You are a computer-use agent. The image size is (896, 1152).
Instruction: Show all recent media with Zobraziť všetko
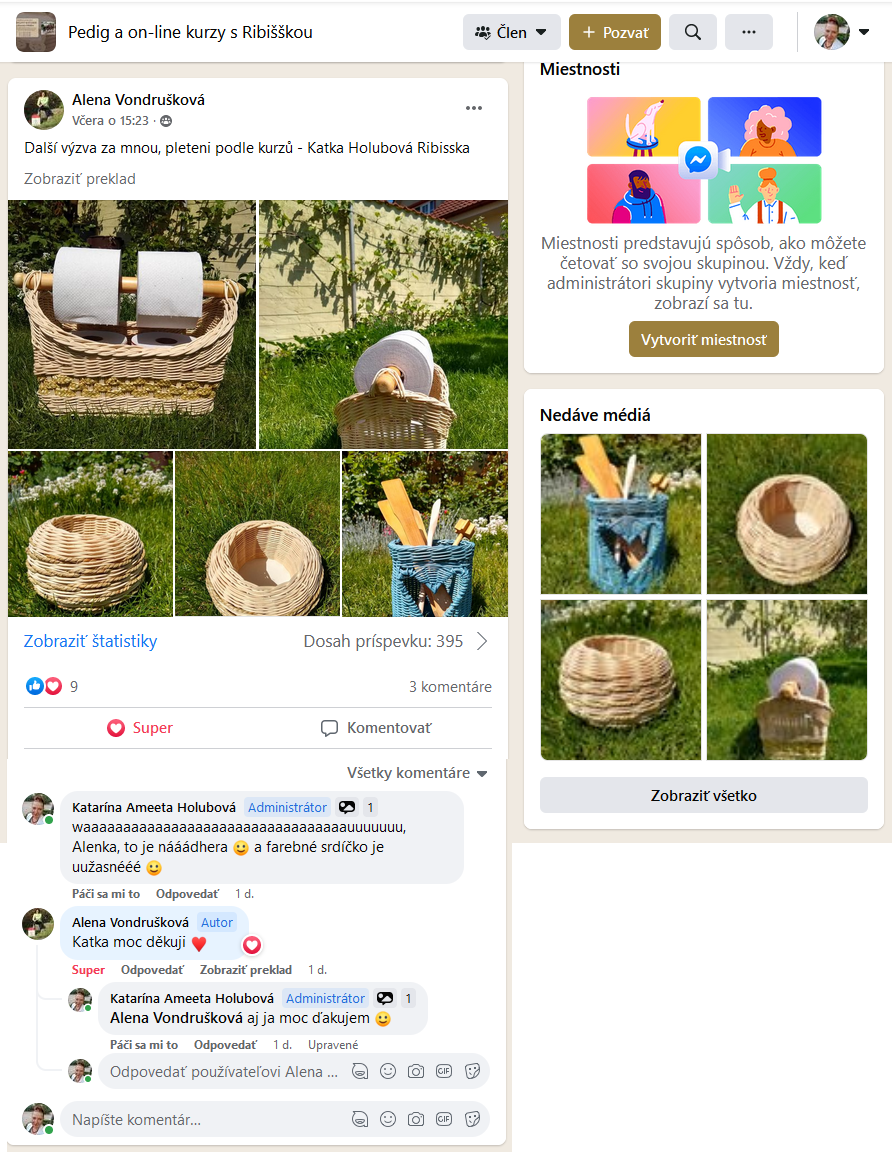(x=703, y=796)
